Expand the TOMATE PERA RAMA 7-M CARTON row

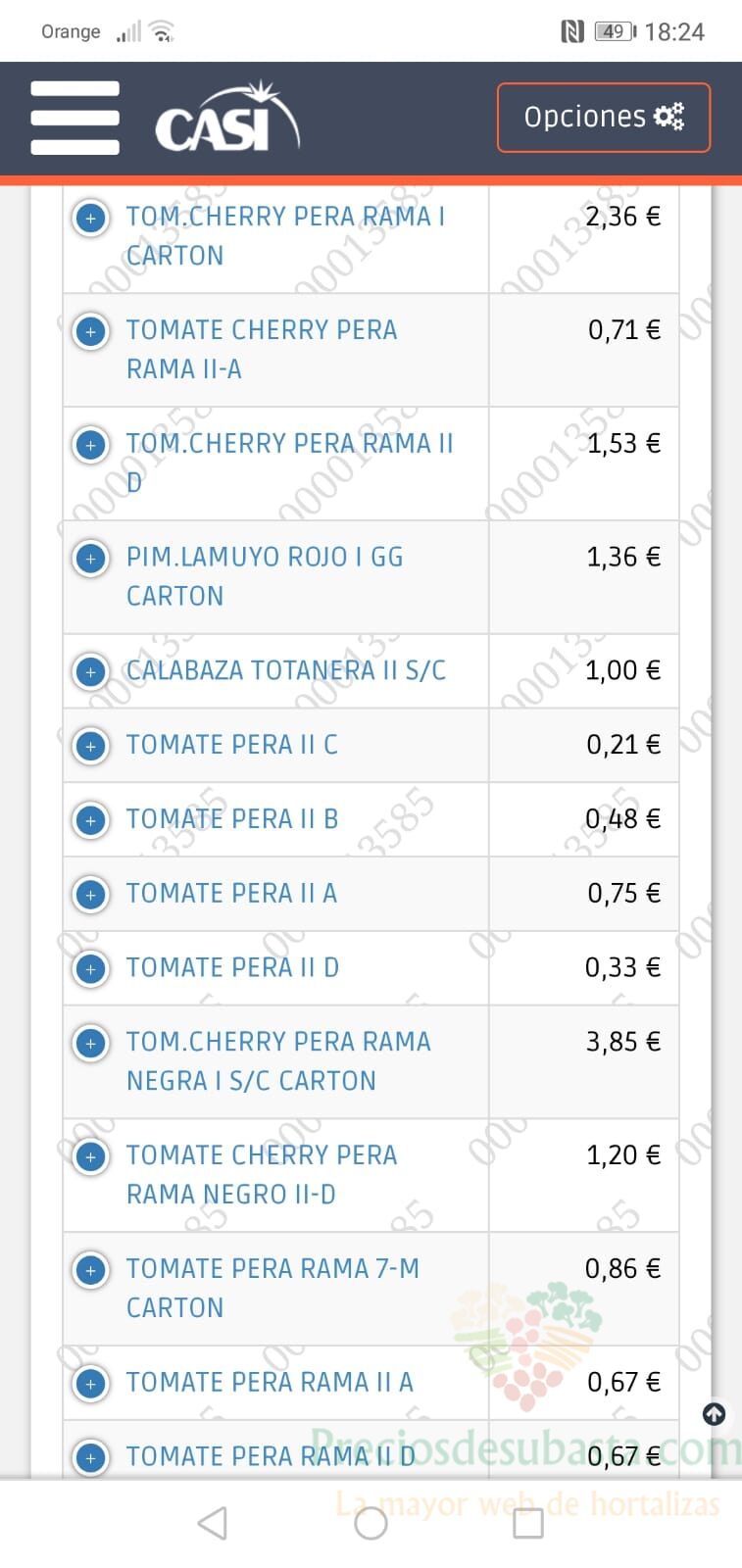point(91,1271)
